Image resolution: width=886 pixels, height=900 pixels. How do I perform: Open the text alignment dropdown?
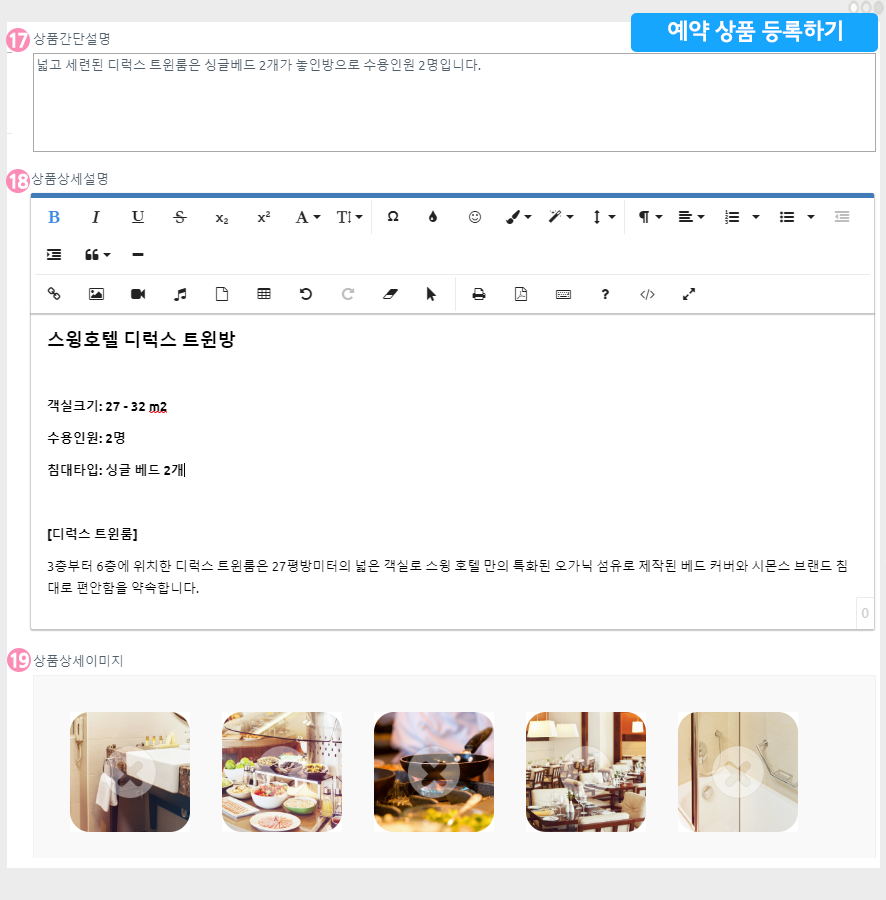point(690,217)
